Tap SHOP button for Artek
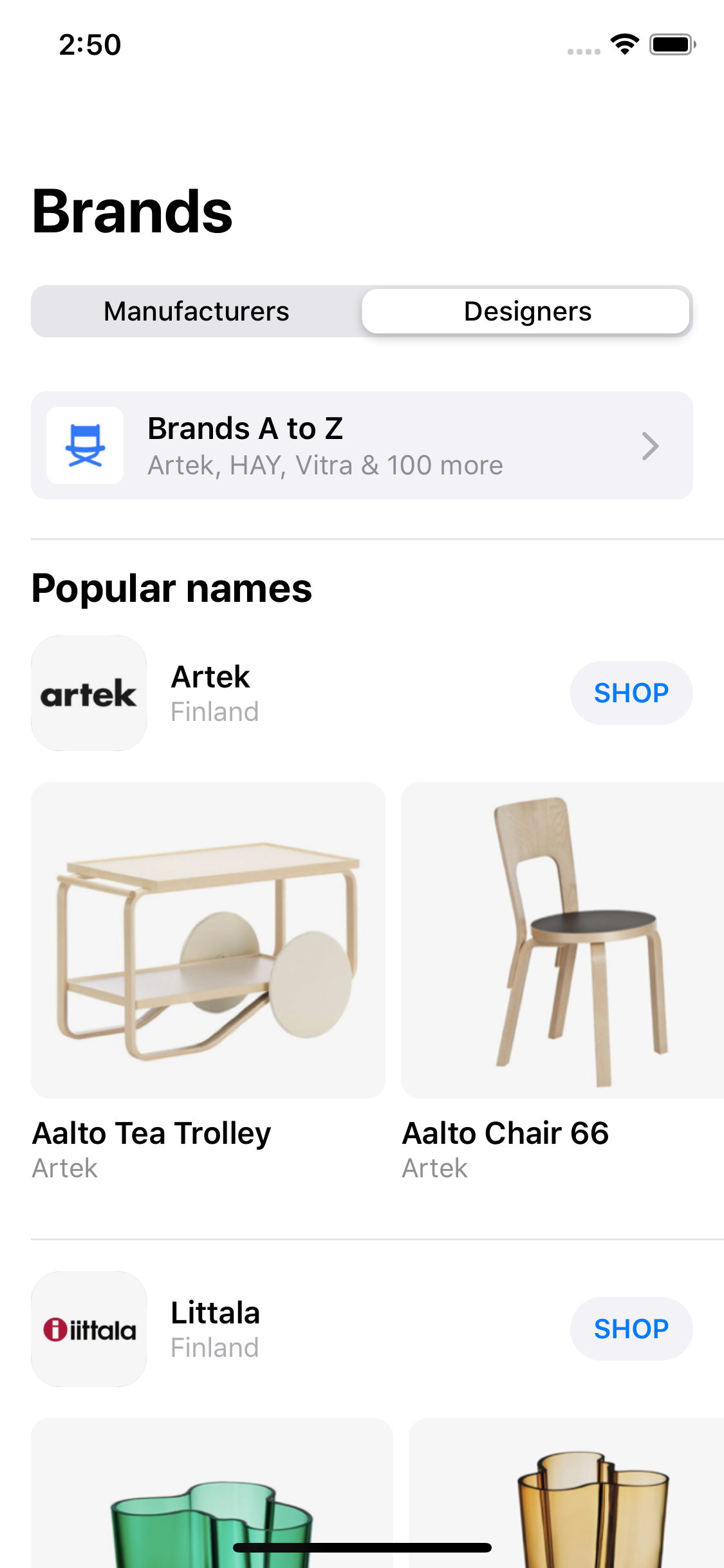Image resolution: width=724 pixels, height=1568 pixels. (x=631, y=693)
